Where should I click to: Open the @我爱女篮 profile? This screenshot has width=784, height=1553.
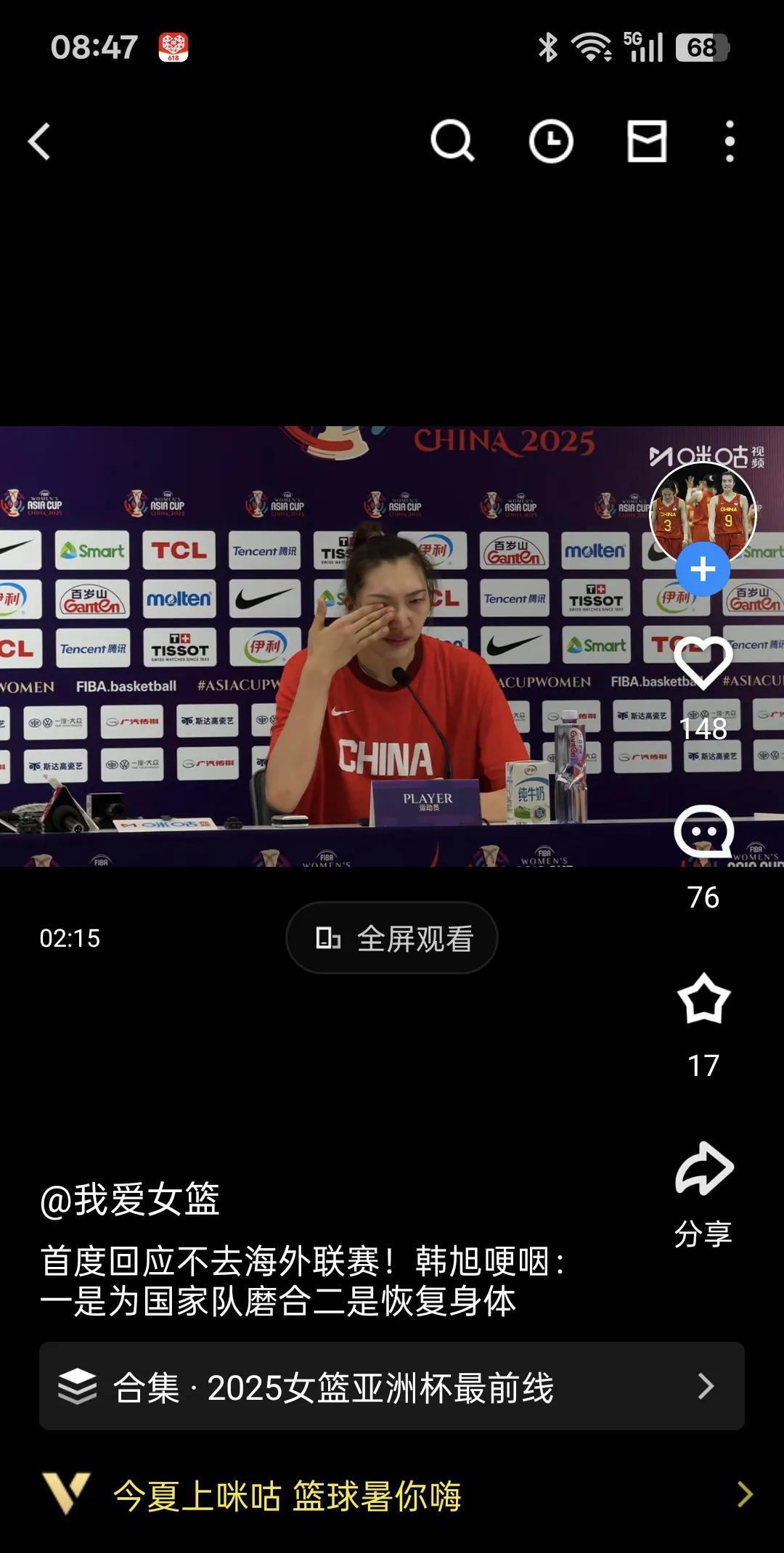[x=131, y=1199]
